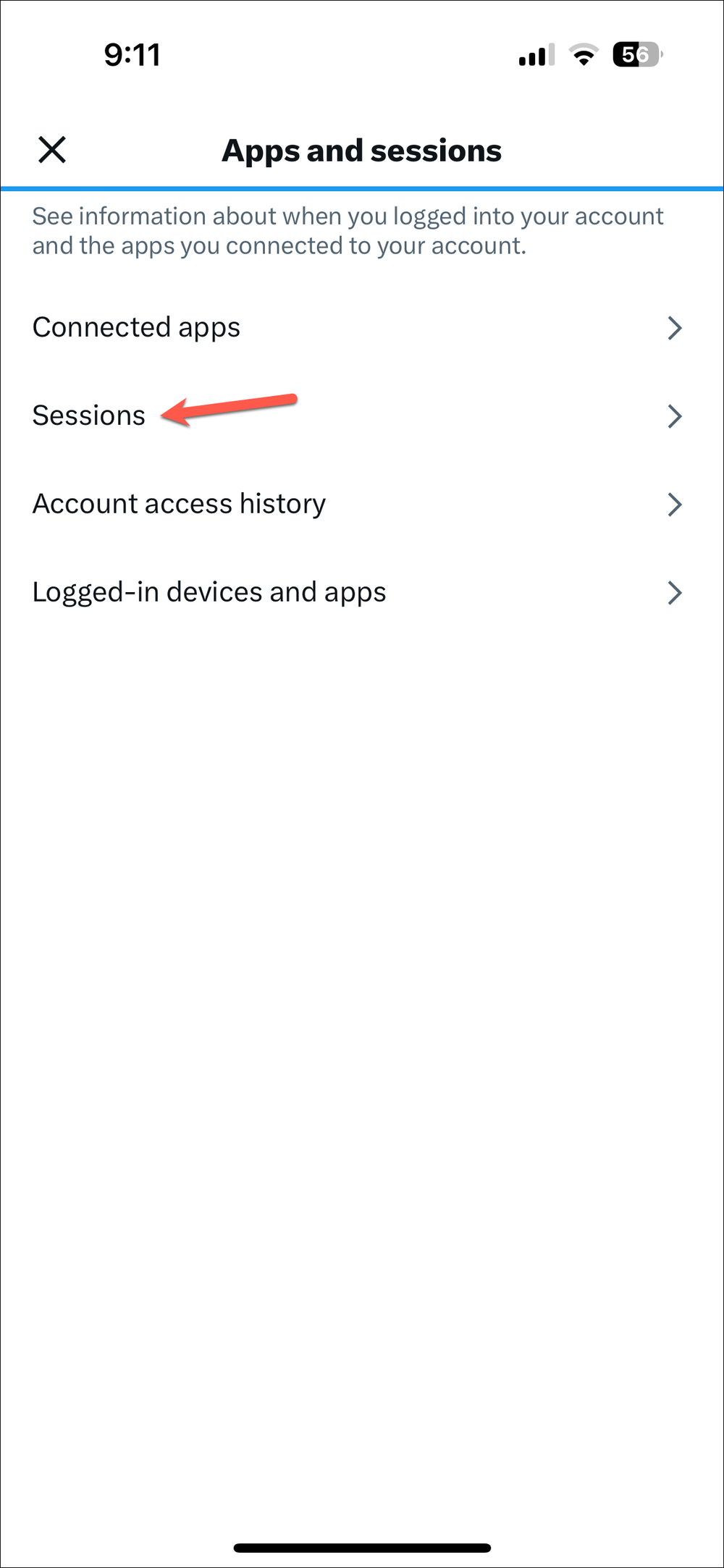Image resolution: width=724 pixels, height=1568 pixels.
Task: Tap the Apps and sessions header title
Action: (361, 150)
